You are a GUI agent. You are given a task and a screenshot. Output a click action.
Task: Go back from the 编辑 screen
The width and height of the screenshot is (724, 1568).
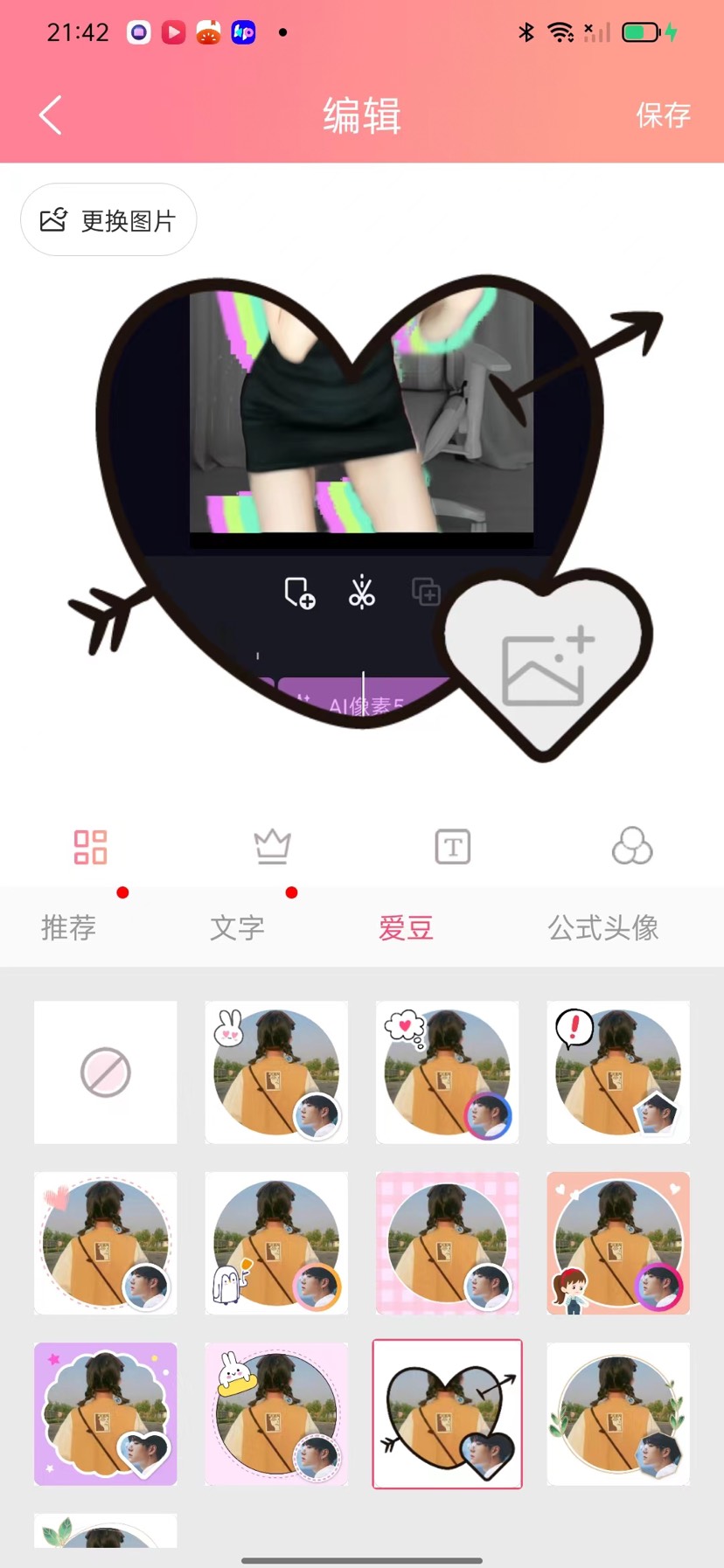(51, 115)
